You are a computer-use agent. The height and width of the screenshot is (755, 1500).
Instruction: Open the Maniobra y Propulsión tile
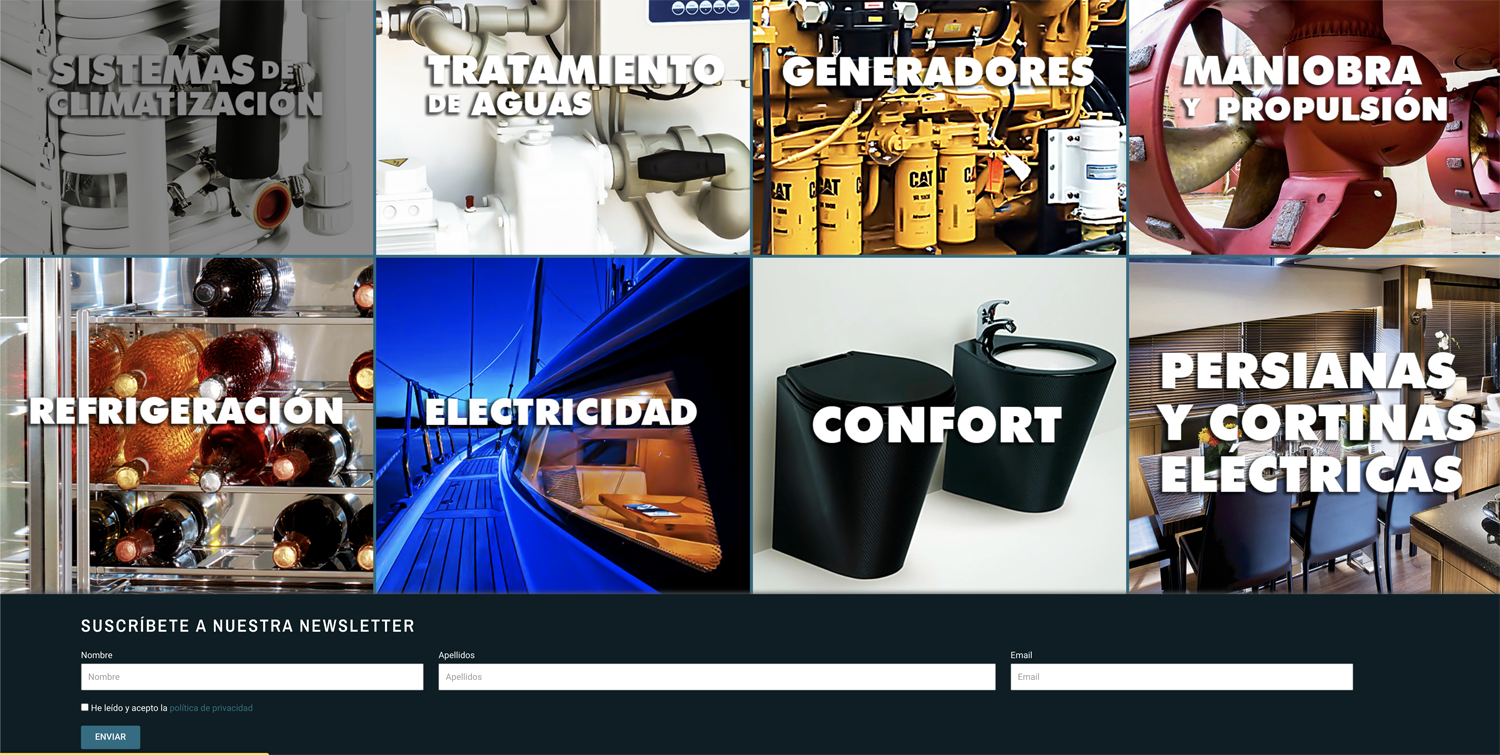1314,127
